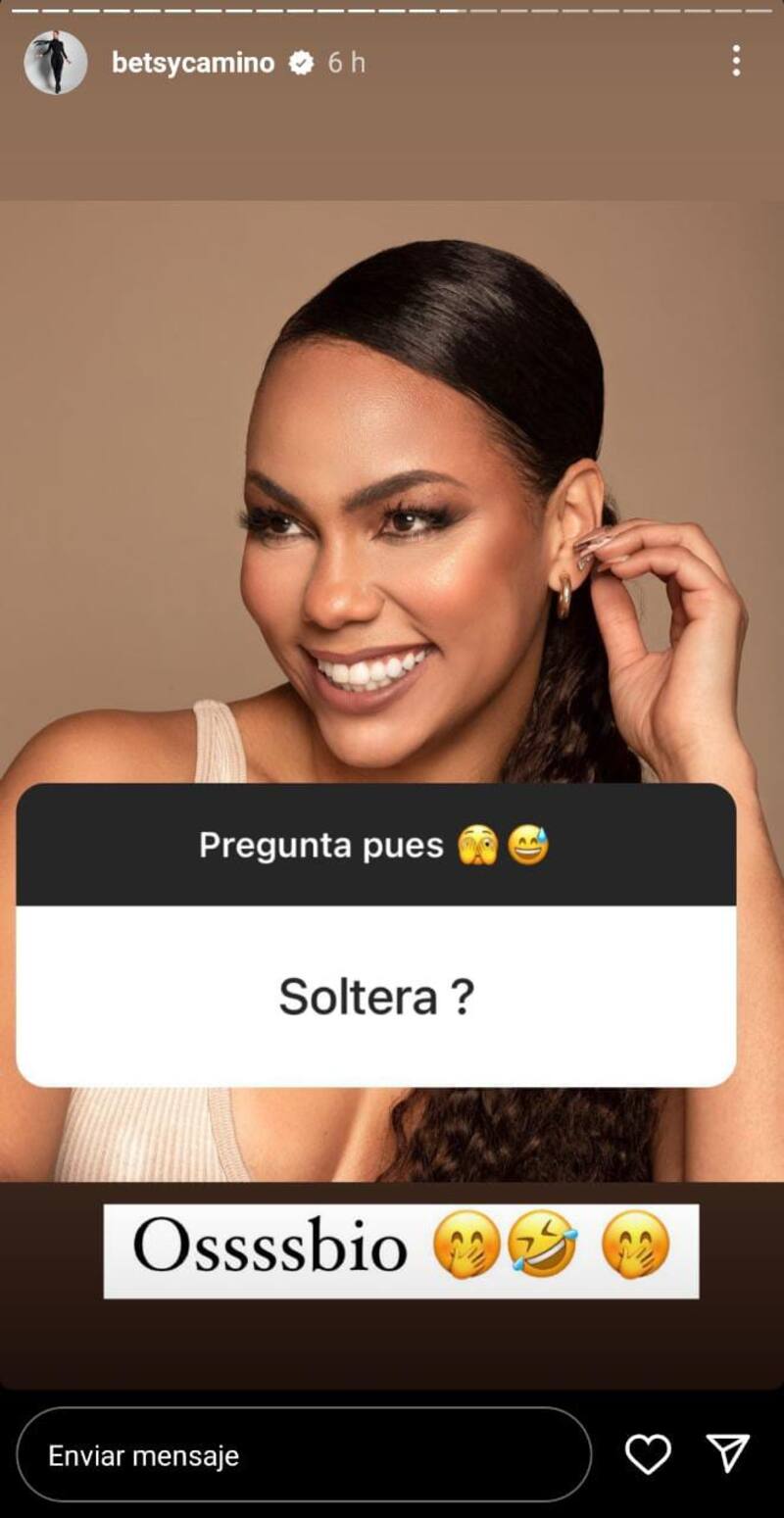Open the story overflow menu
784x1518 pixels.
pyautogui.click(x=736, y=61)
